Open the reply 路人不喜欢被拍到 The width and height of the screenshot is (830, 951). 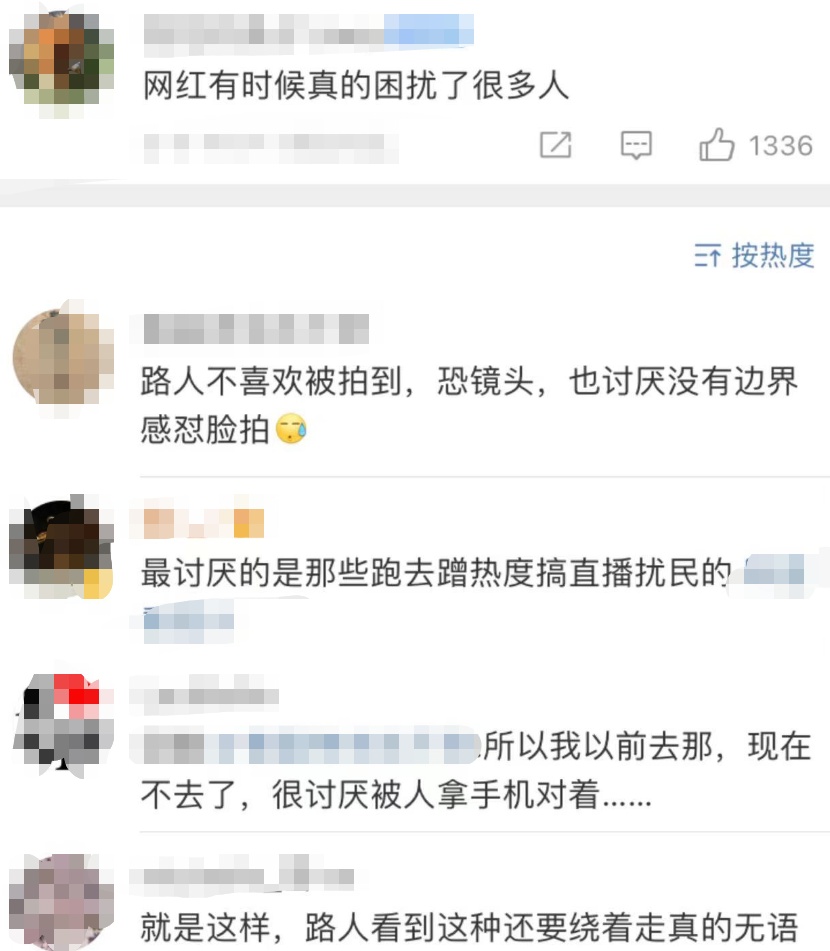[x=468, y=405]
